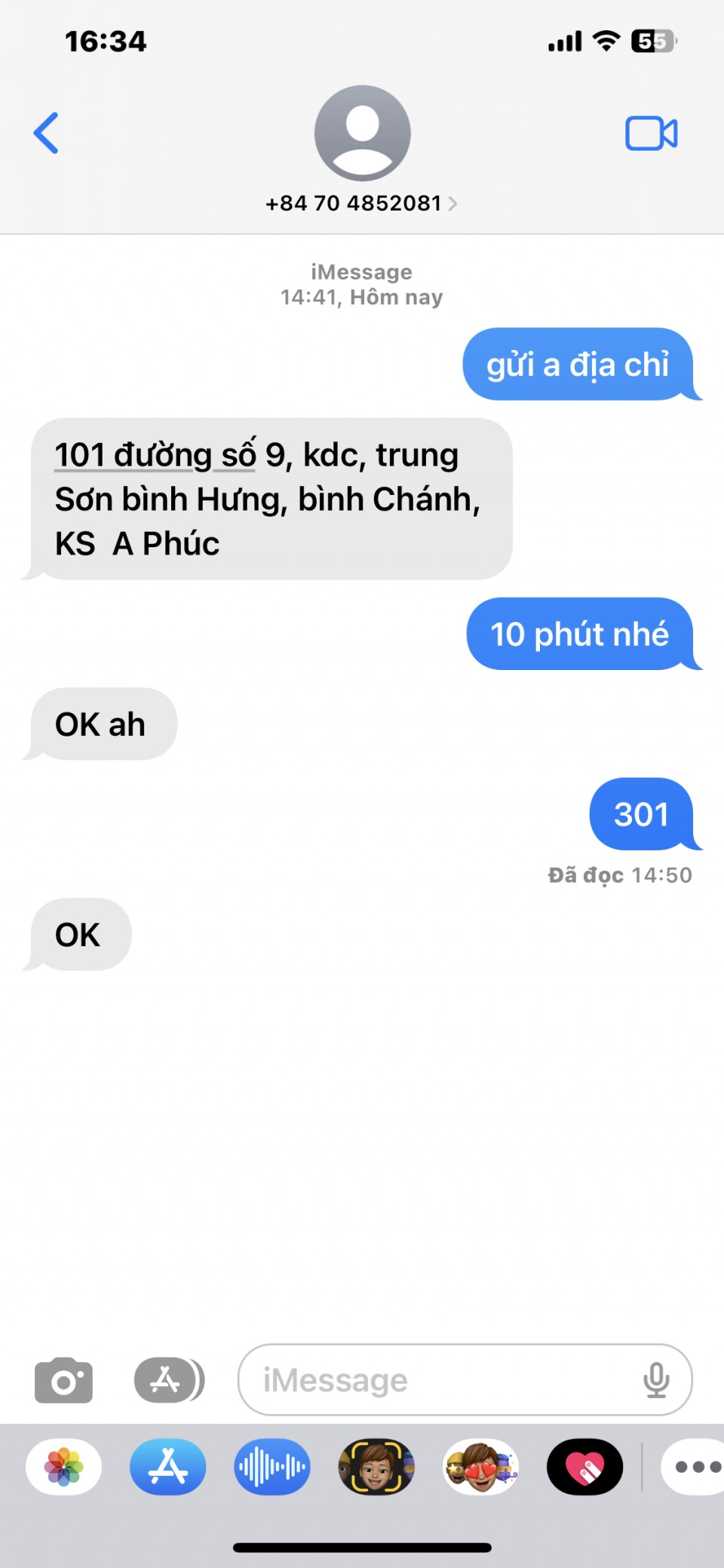Show more iMessage apps

[x=695, y=1467]
